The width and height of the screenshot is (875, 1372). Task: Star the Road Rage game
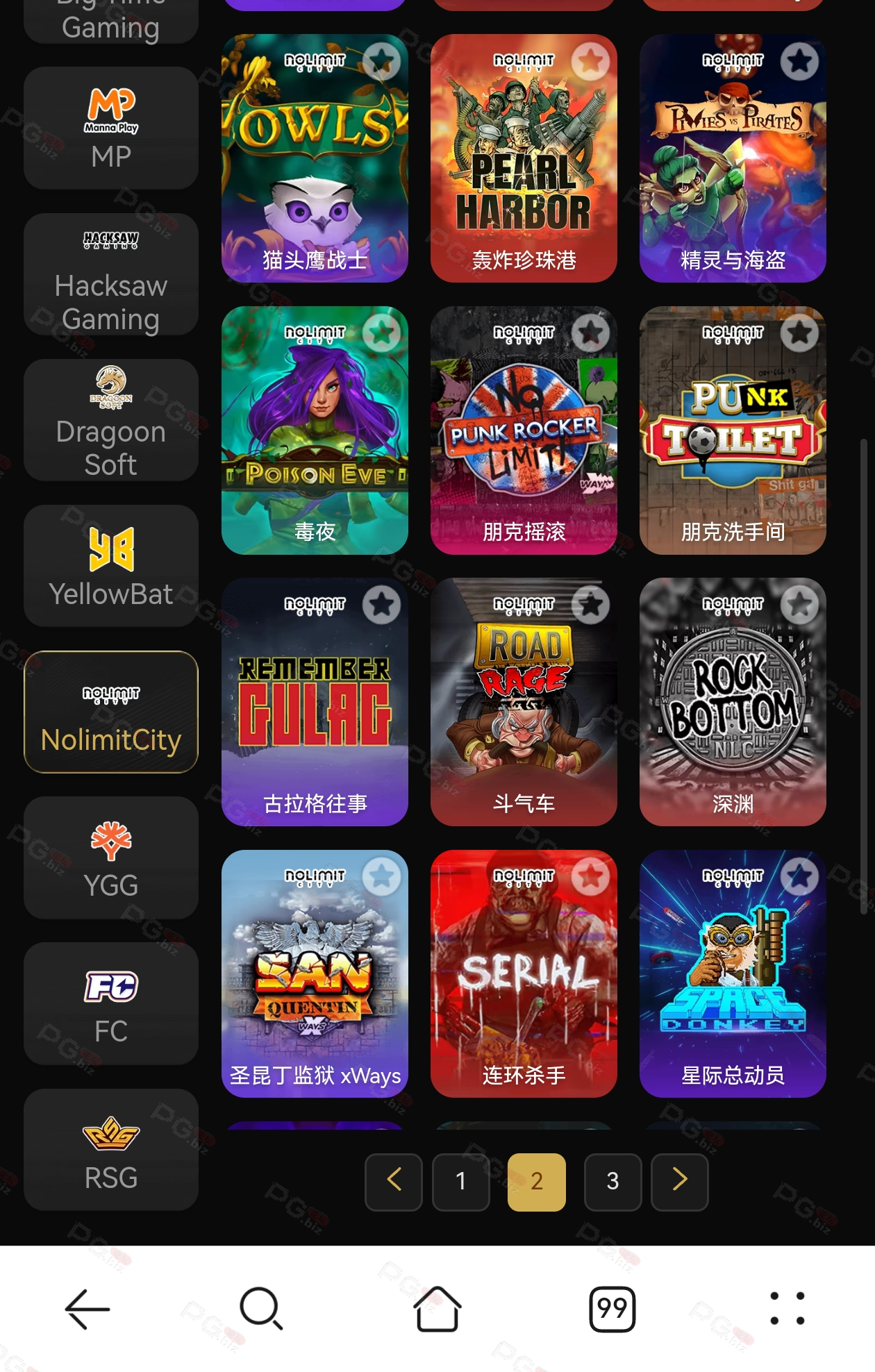[x=590, y=605]
